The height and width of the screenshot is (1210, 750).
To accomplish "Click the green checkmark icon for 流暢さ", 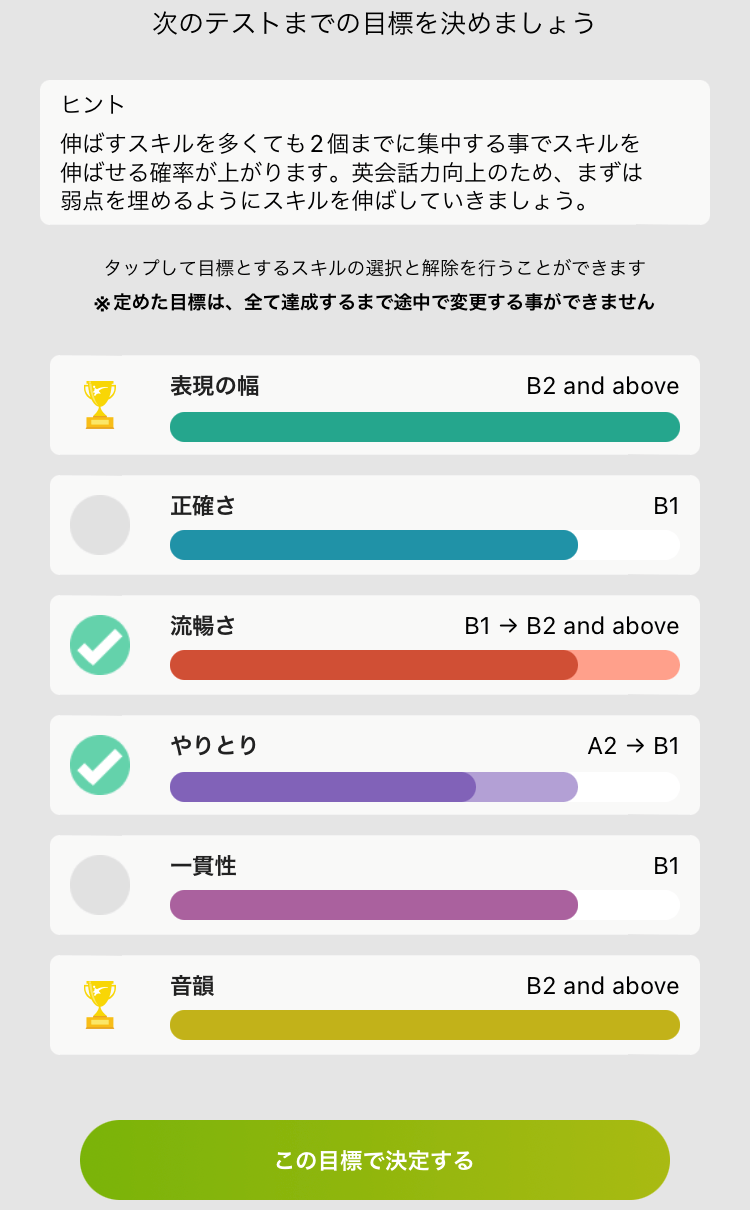I will [x=99, y=644].
